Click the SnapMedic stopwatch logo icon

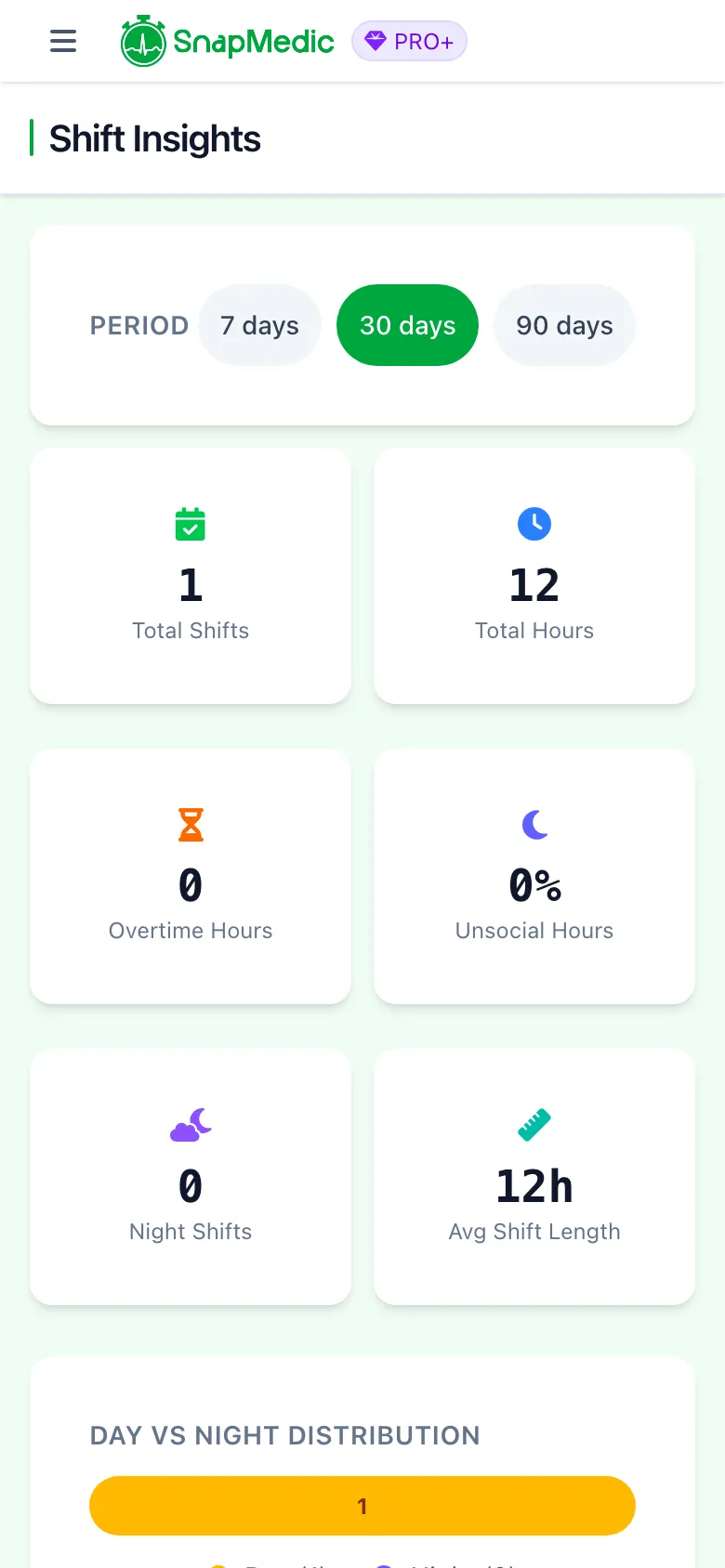pos(142,41)
